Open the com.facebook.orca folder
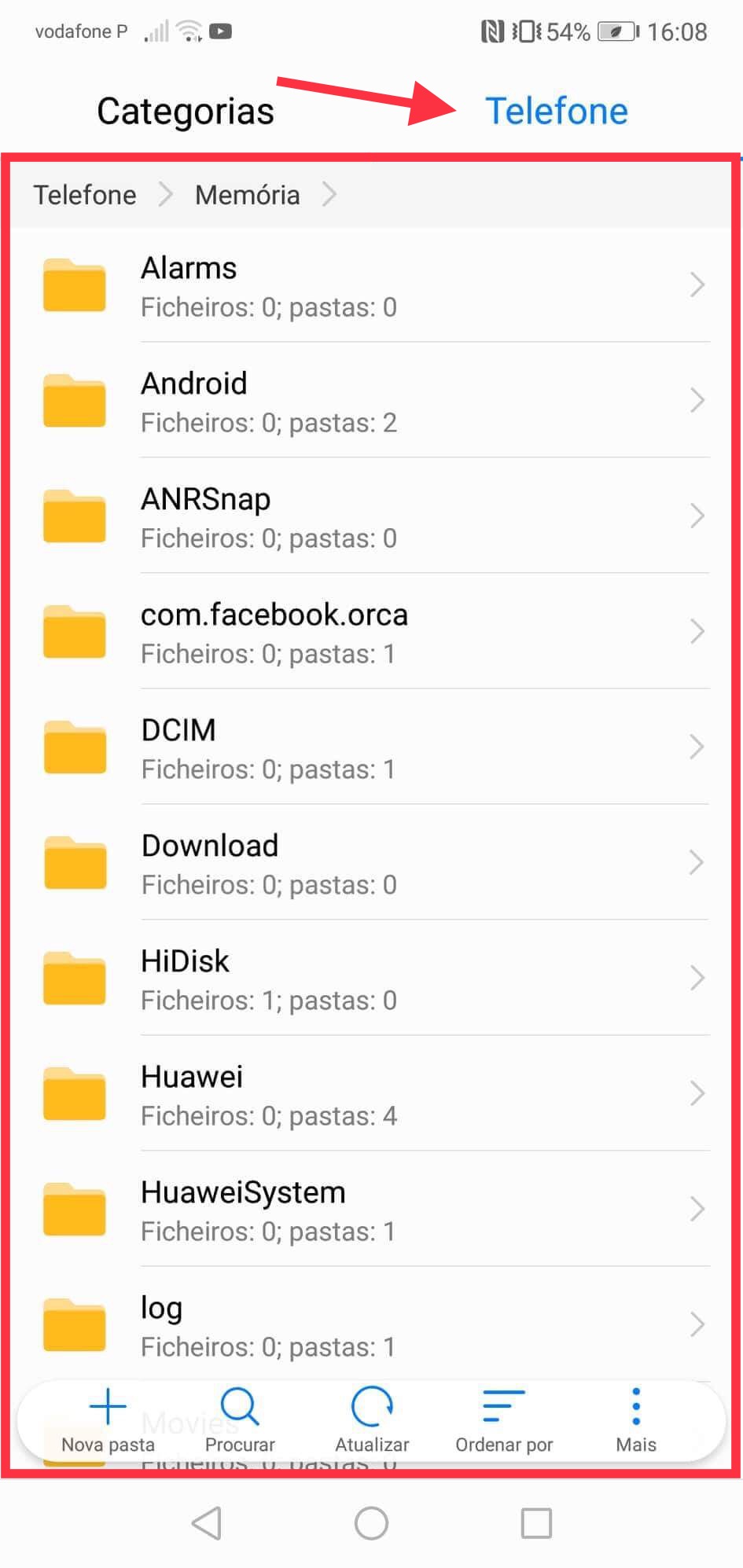Viewport: 743px width, 1568px height. pos(371,633)
